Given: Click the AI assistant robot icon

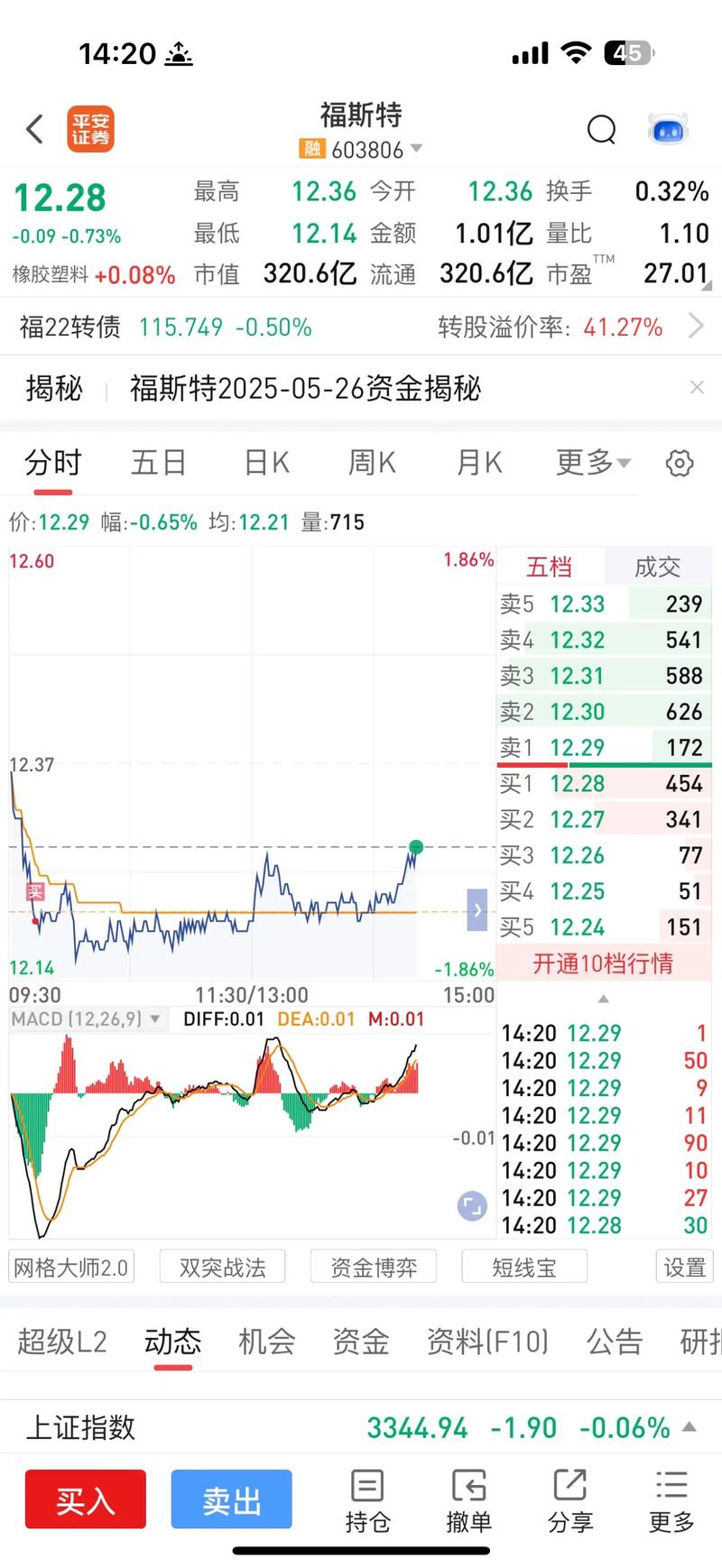Looking at the screenshot, I should 667,129.
